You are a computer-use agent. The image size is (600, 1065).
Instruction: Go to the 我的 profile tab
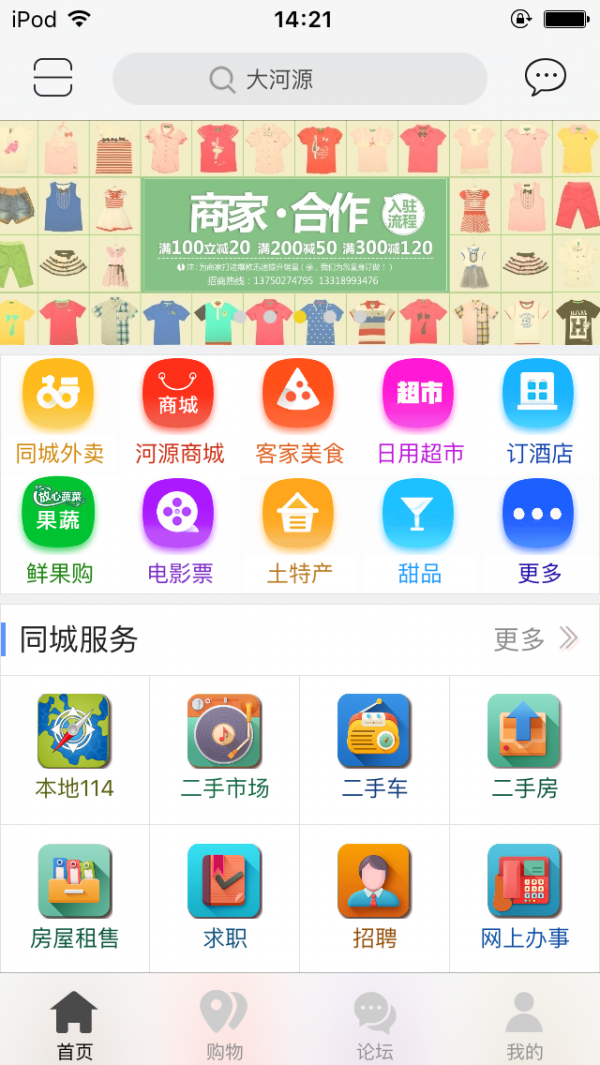524,1025
